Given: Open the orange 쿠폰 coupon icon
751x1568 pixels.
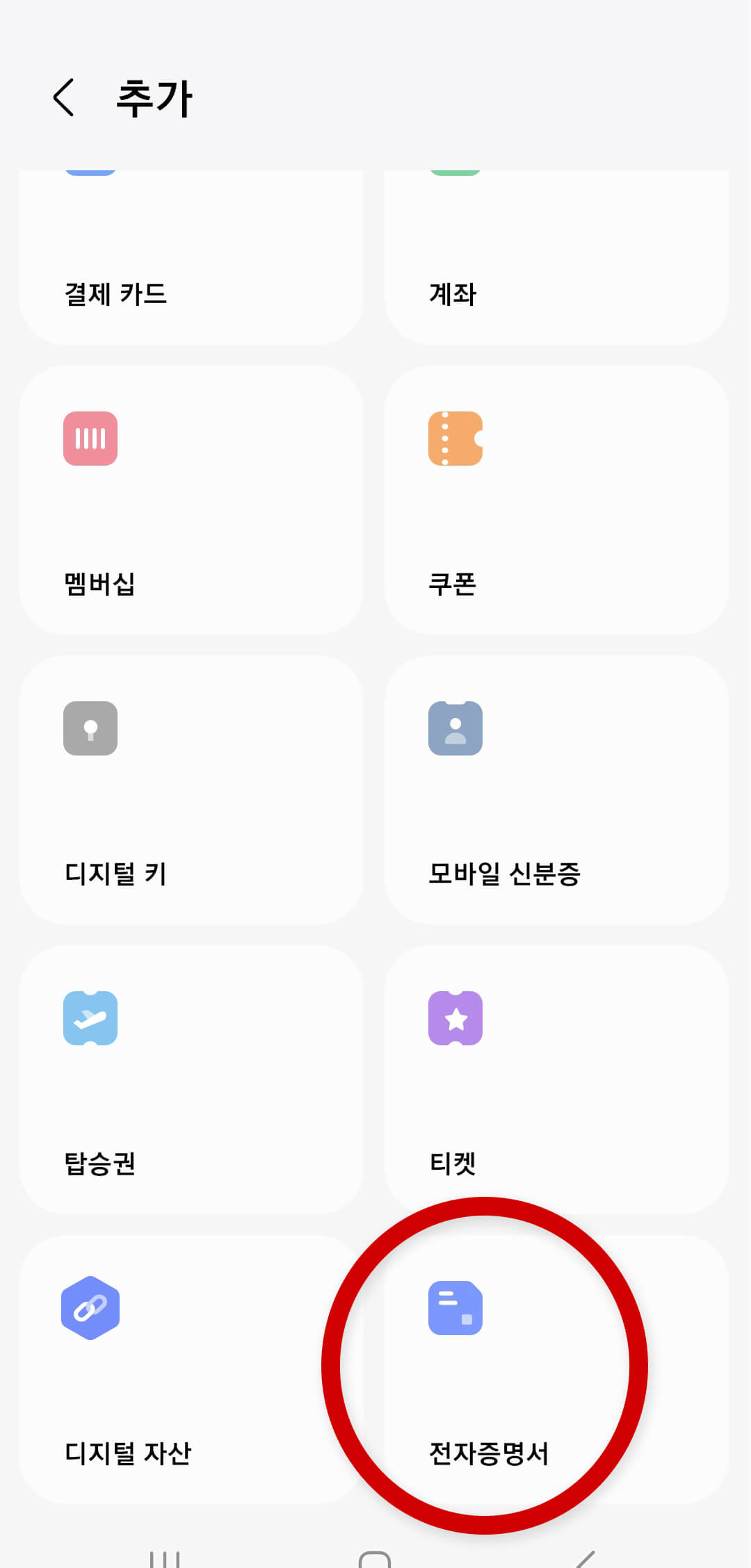Looking at the screenshot, I should [455, 438].
